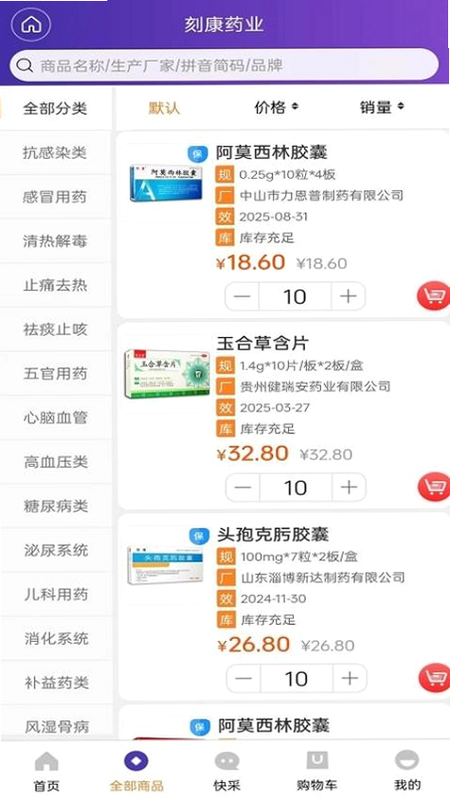Image resolution: width=450 pixels, height=800 pixels.
Task: Decrease quantity of 头孢克肟胶囊
Action: coord(243,678)
